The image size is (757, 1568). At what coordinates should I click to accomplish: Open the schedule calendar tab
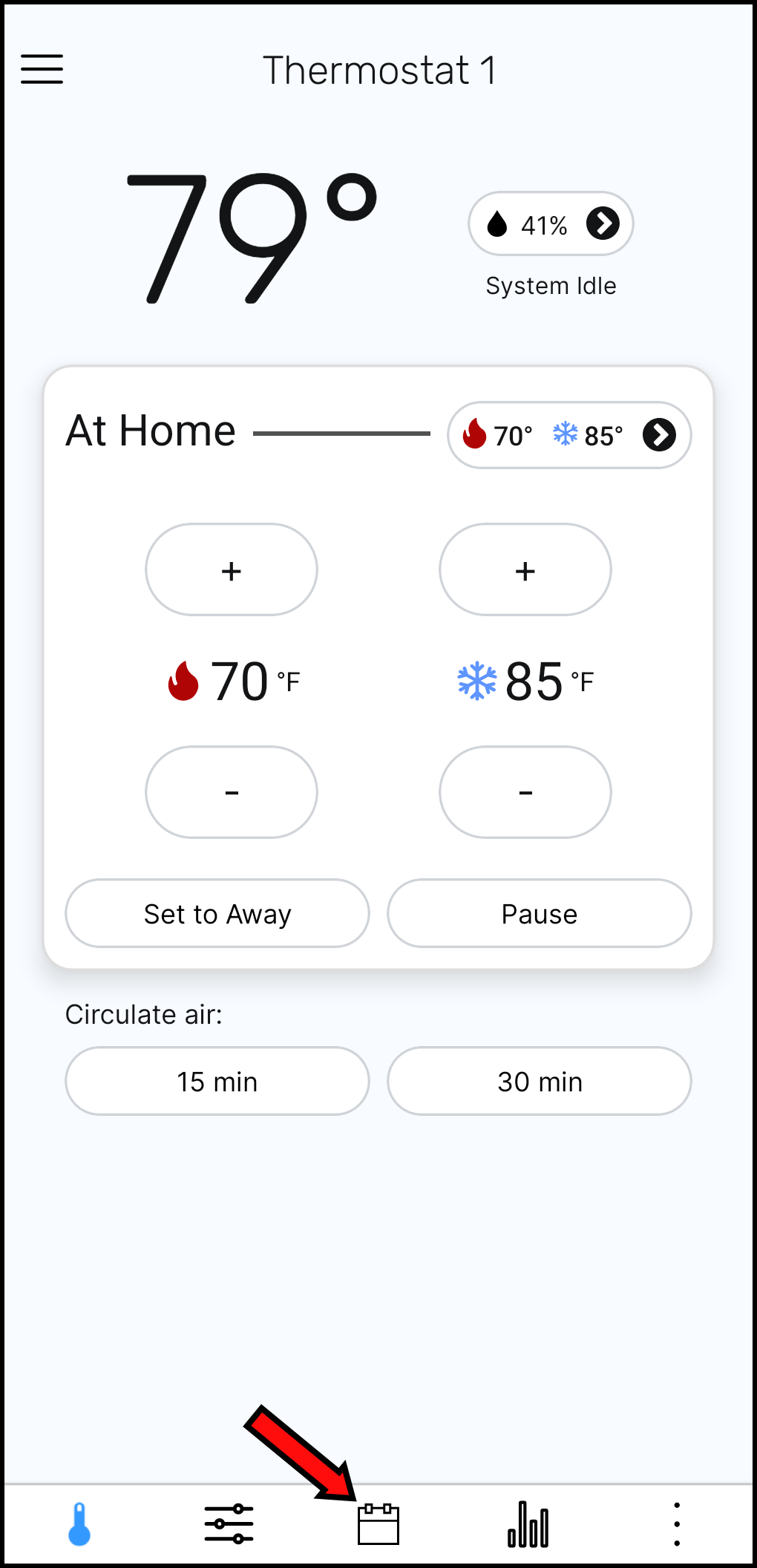[x=378, y=1524]
